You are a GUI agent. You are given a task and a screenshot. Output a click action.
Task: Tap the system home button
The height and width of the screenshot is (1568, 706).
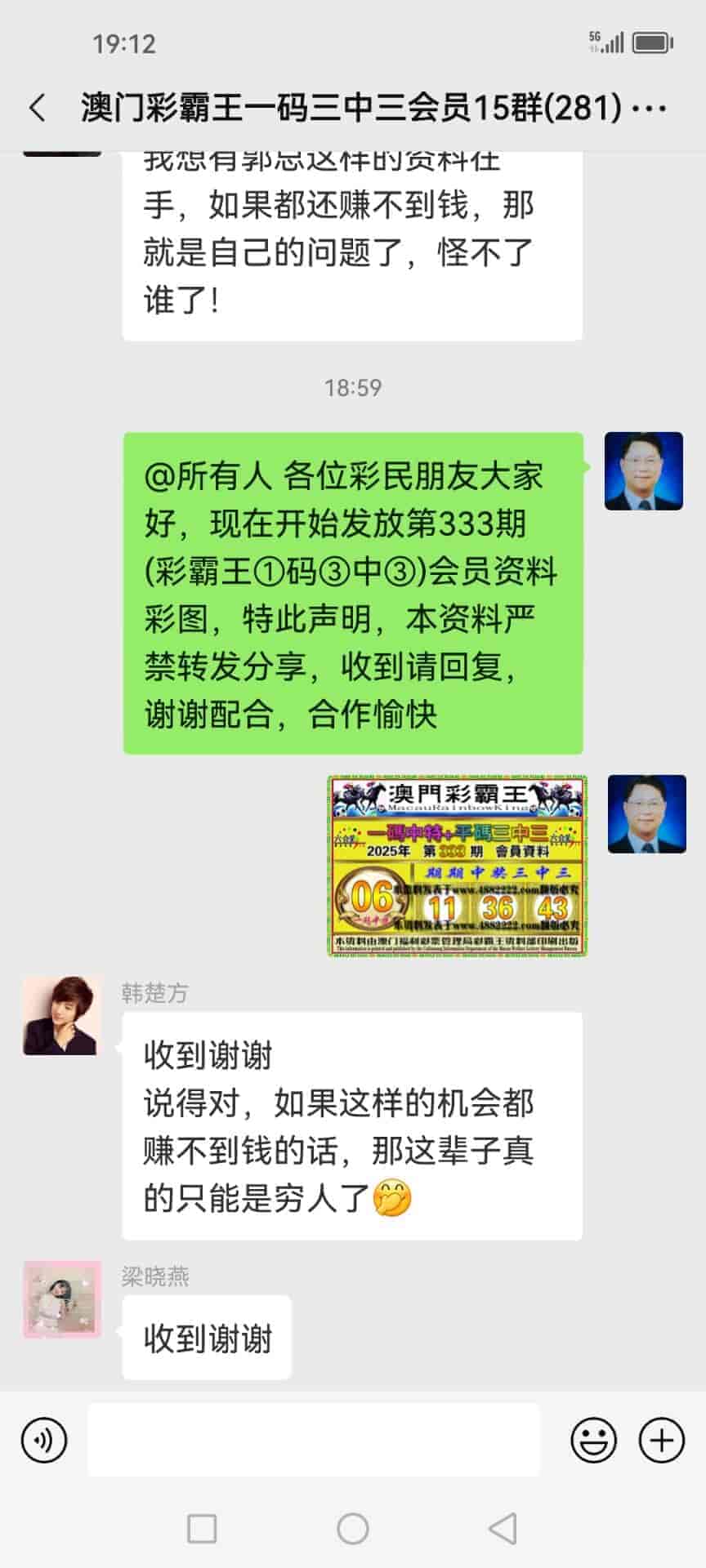pyautogui.click(x=353, y=1528)
